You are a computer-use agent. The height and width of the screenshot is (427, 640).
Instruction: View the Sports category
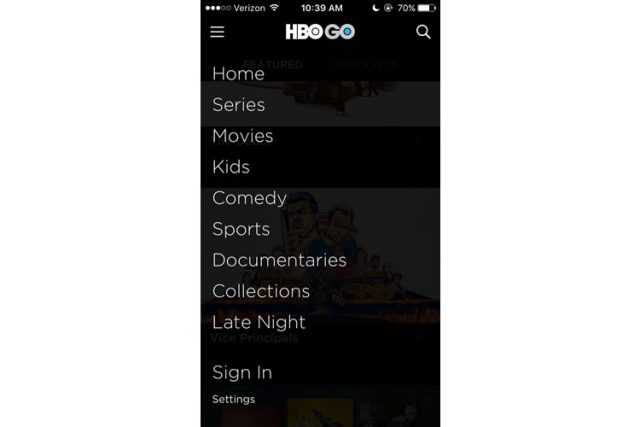click(x=241, y=229)
